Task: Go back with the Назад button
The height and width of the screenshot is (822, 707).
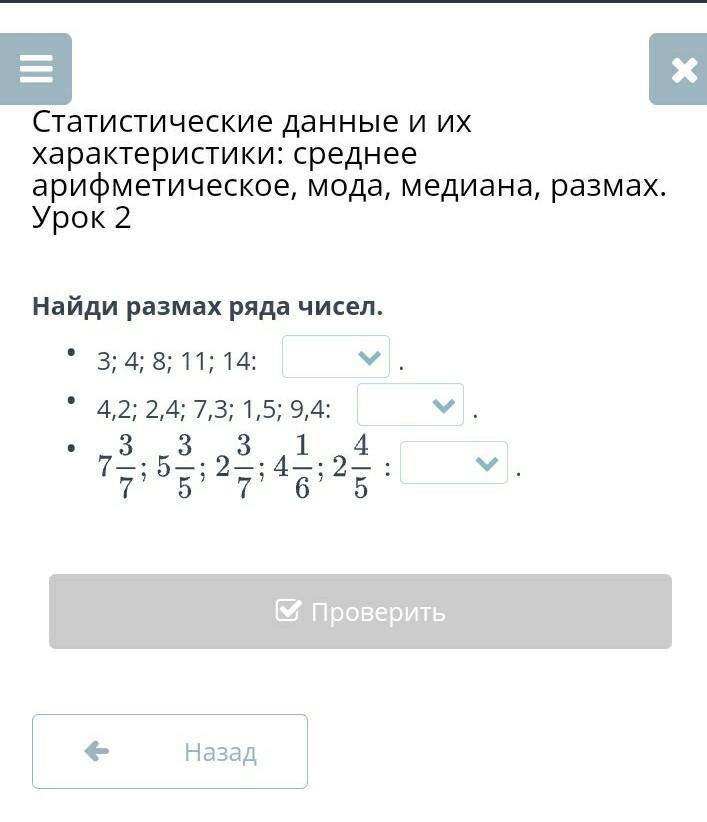Action: coord(170,751)
